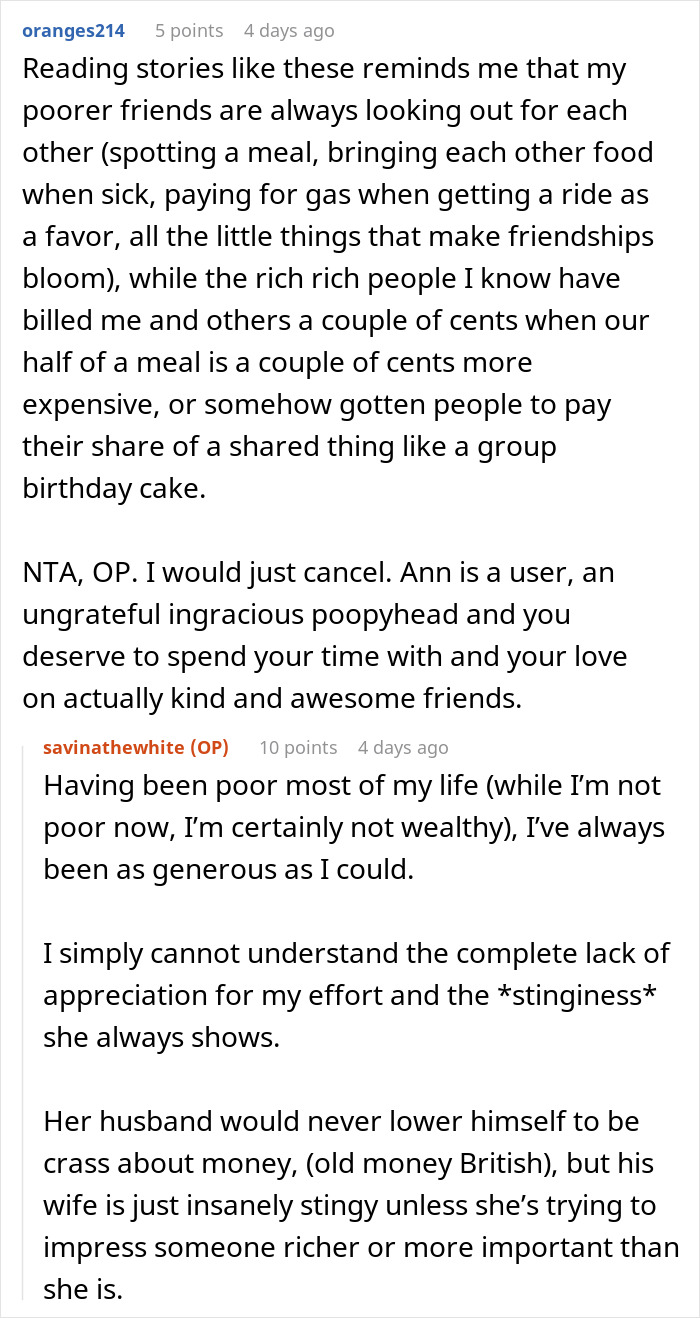Screen dimensions: 700x1318
Task: Open oranges214's user profile
Action: [74, 31]
